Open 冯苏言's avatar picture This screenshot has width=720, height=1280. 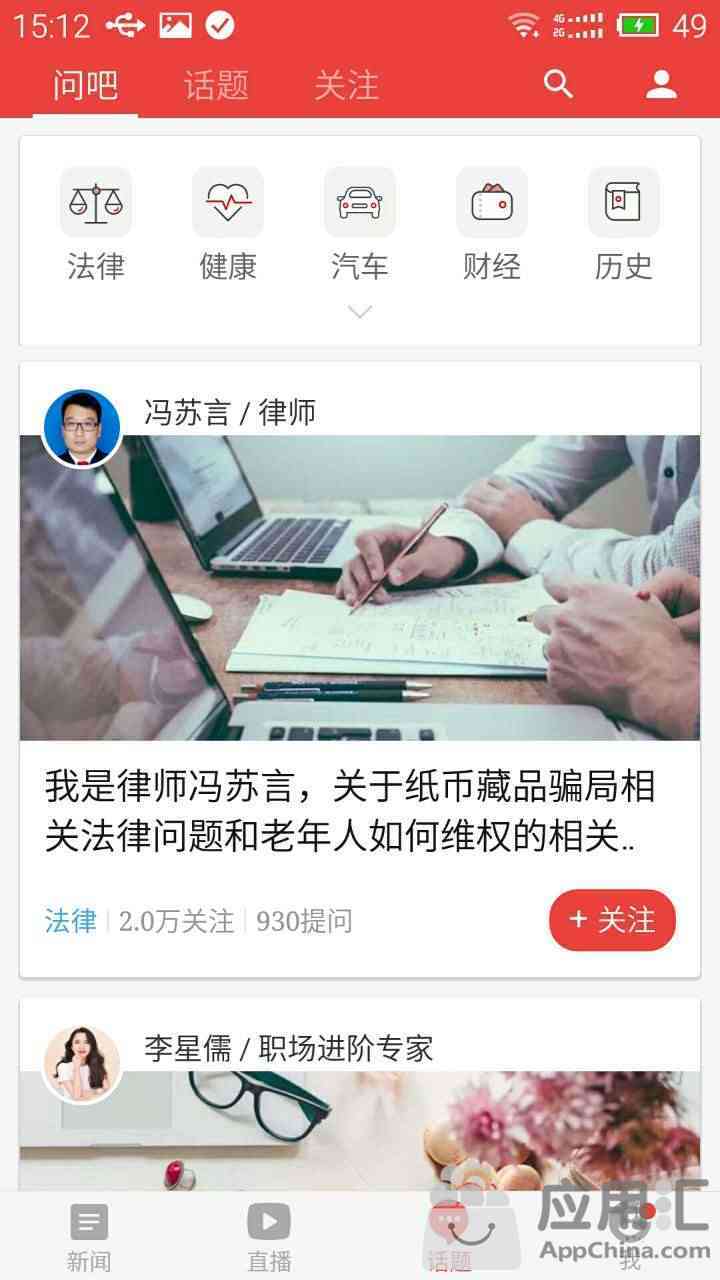point(82,428)
